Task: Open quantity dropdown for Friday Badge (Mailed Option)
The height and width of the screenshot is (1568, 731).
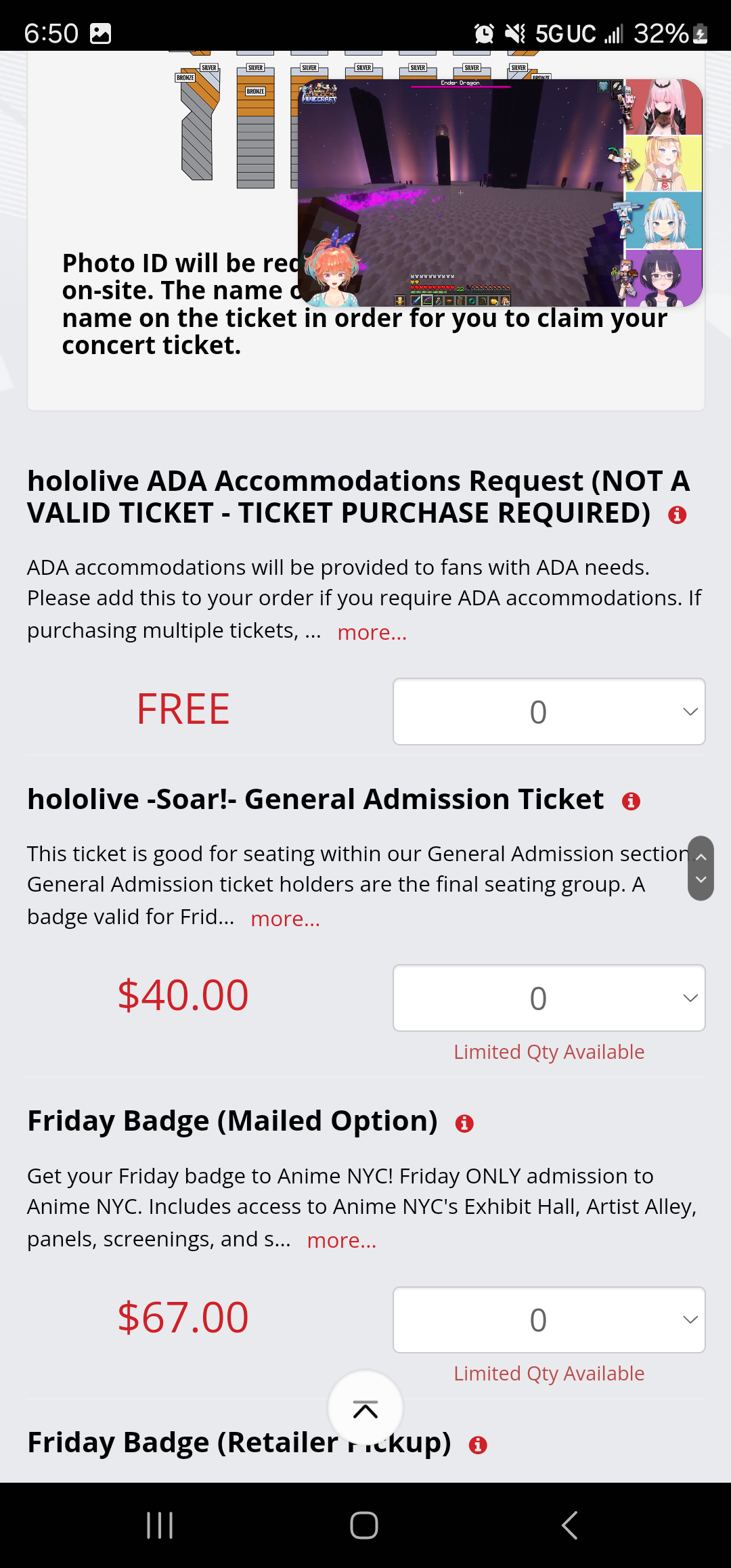Action: [x=548, y=1320]
